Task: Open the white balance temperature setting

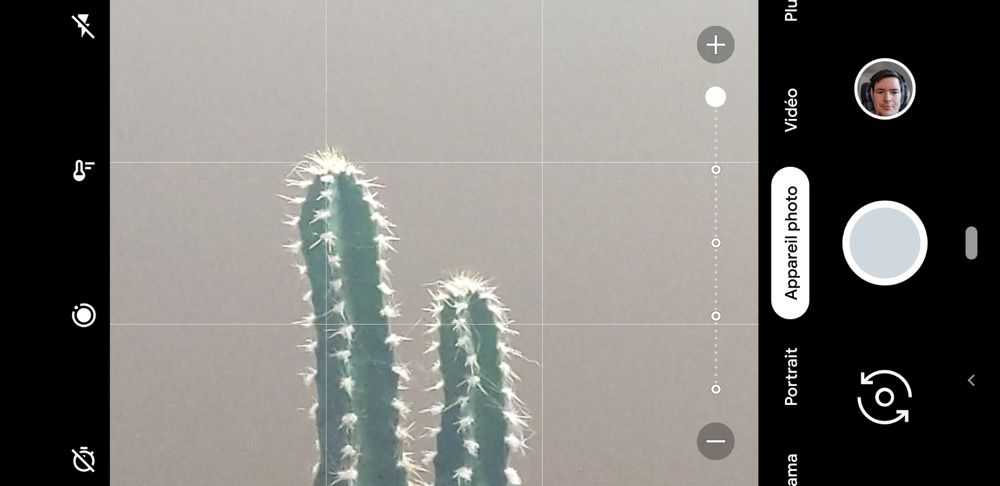Action: 84,171
